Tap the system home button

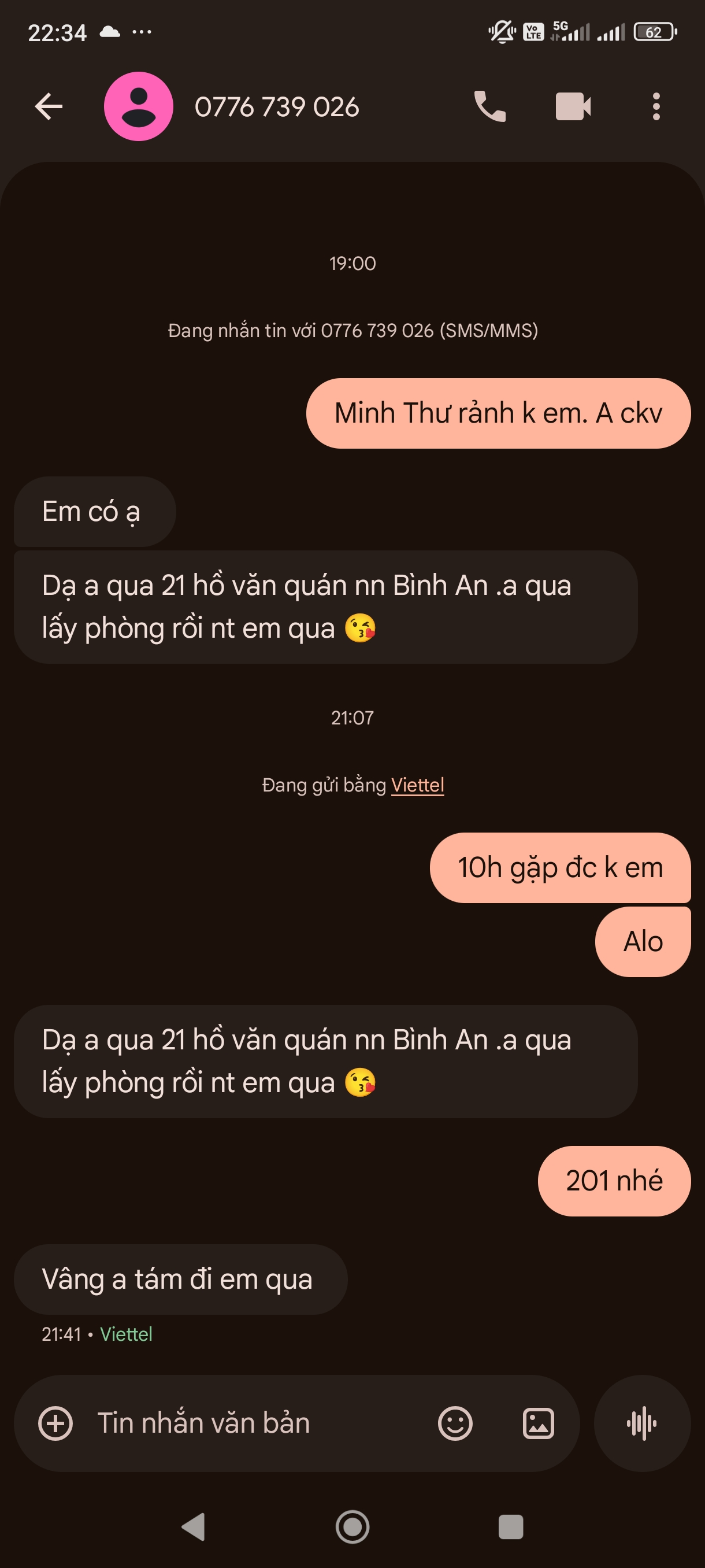click(353, 1527)
